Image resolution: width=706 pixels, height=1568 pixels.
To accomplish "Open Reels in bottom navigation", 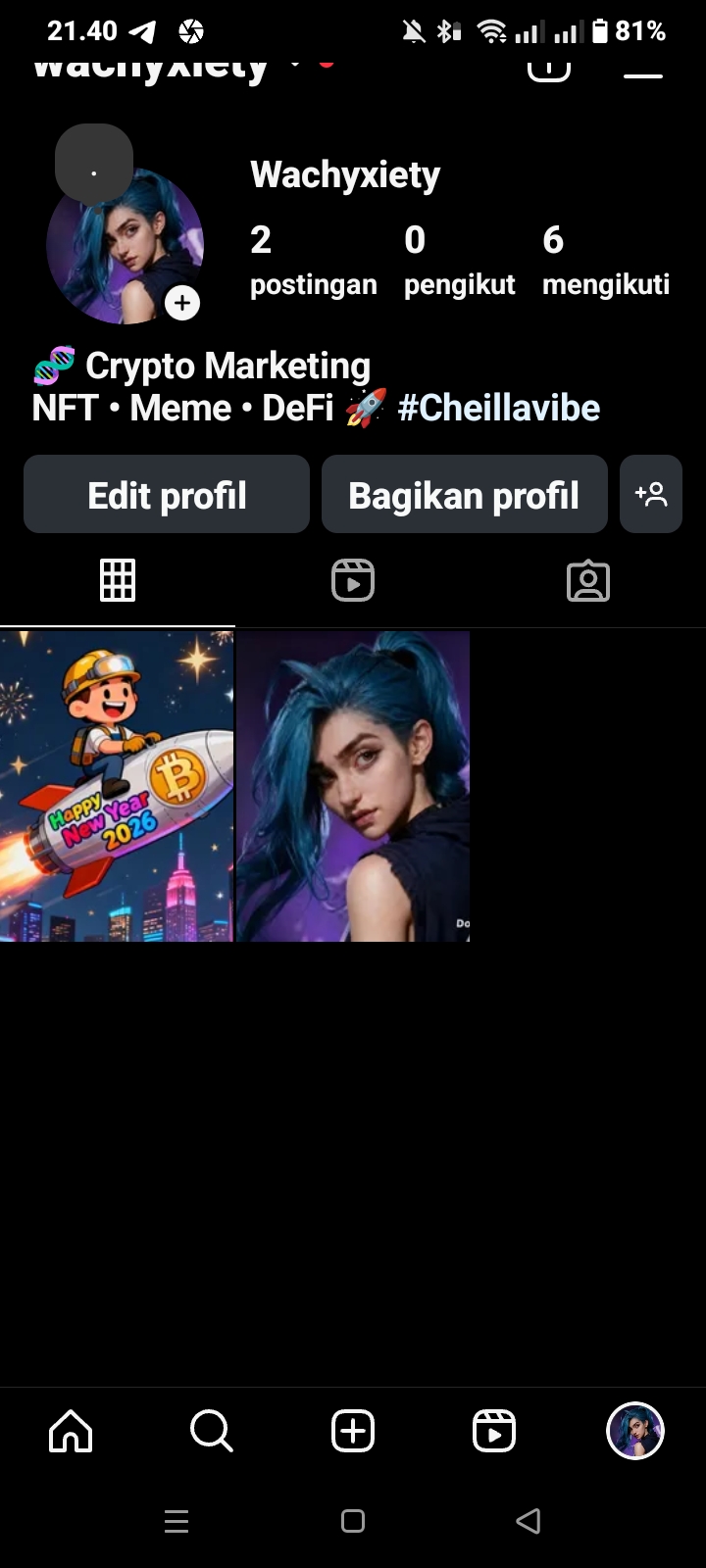I will [494, 1432].
